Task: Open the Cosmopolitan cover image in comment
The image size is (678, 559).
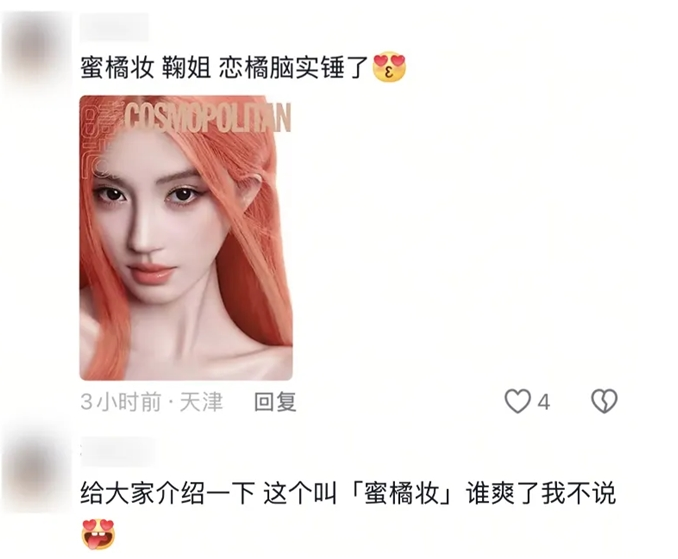Action: click(x=186, y=238)
